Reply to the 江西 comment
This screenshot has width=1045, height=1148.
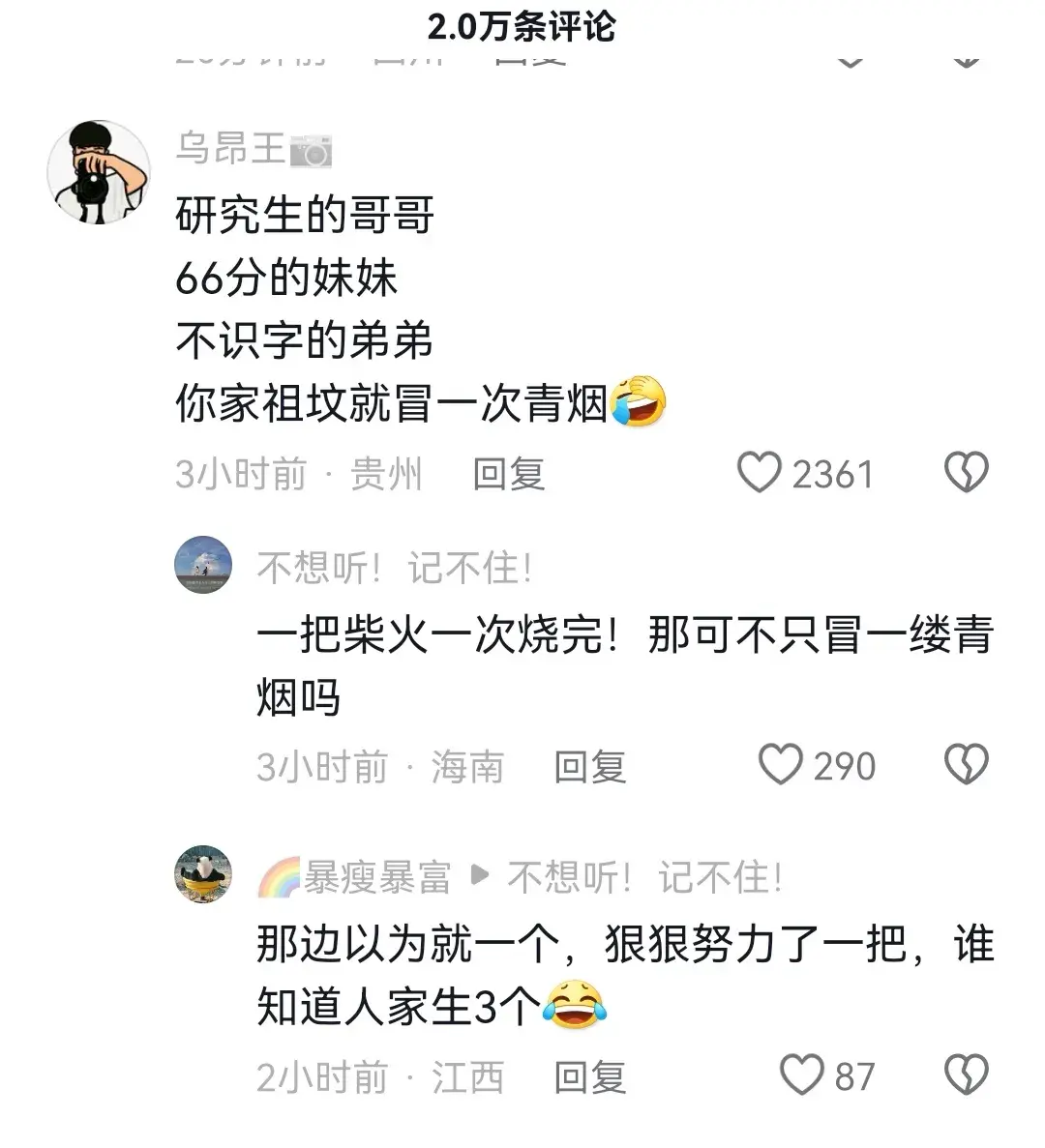(x=590, y=1077)
